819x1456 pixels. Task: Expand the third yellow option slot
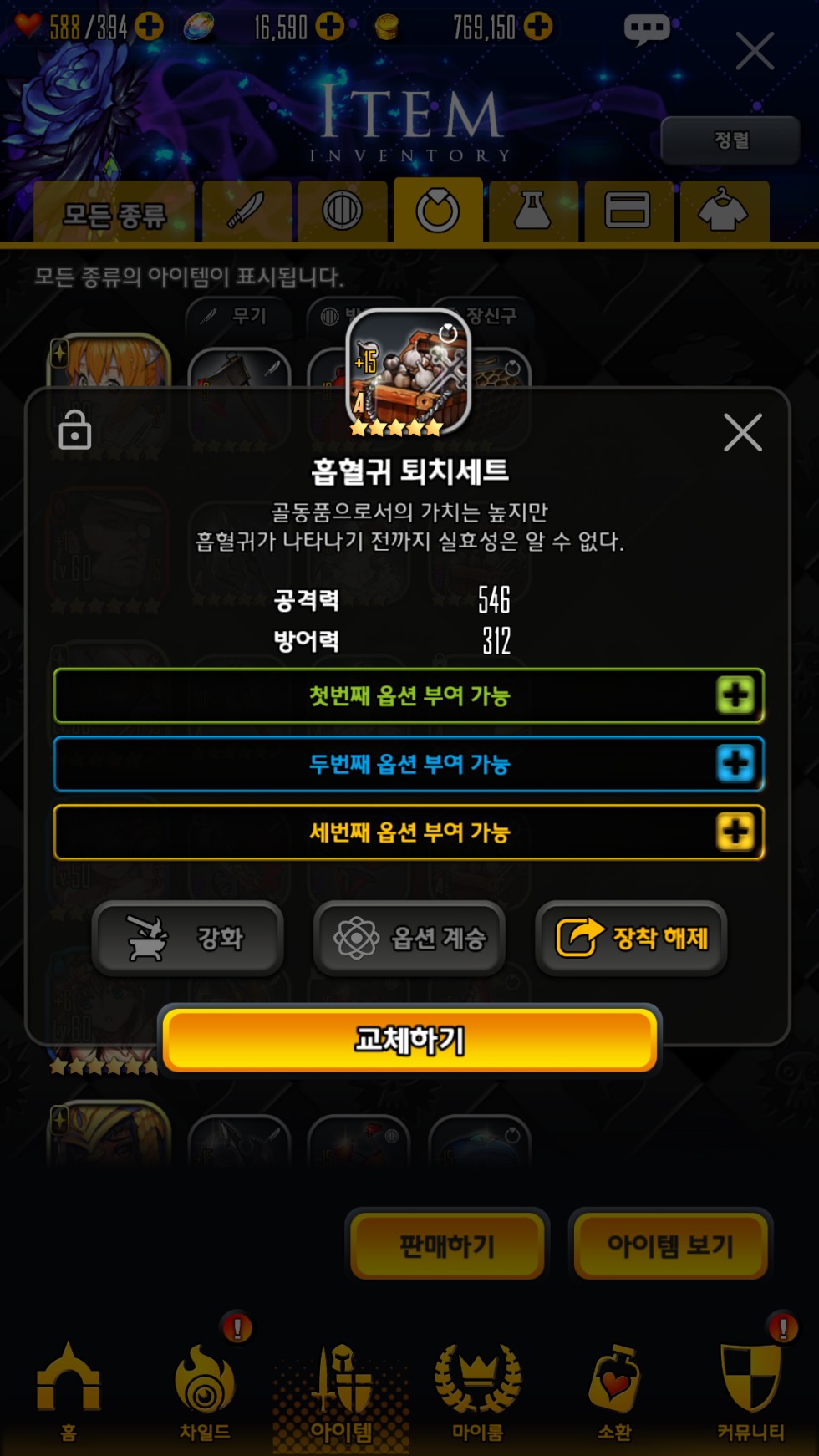(x=735, y=832)
